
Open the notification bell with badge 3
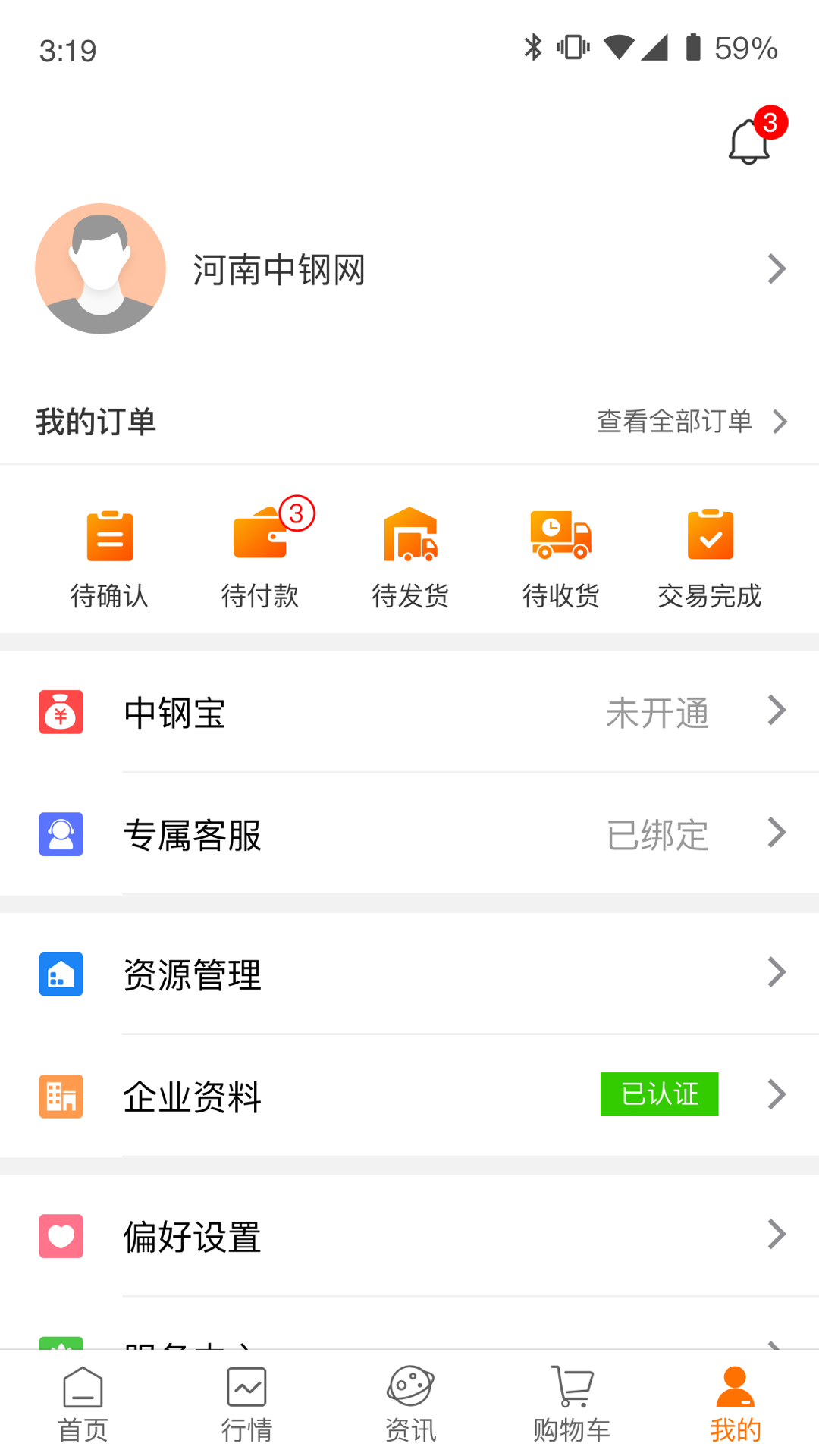pyautogui.click(x=749, y=140)
